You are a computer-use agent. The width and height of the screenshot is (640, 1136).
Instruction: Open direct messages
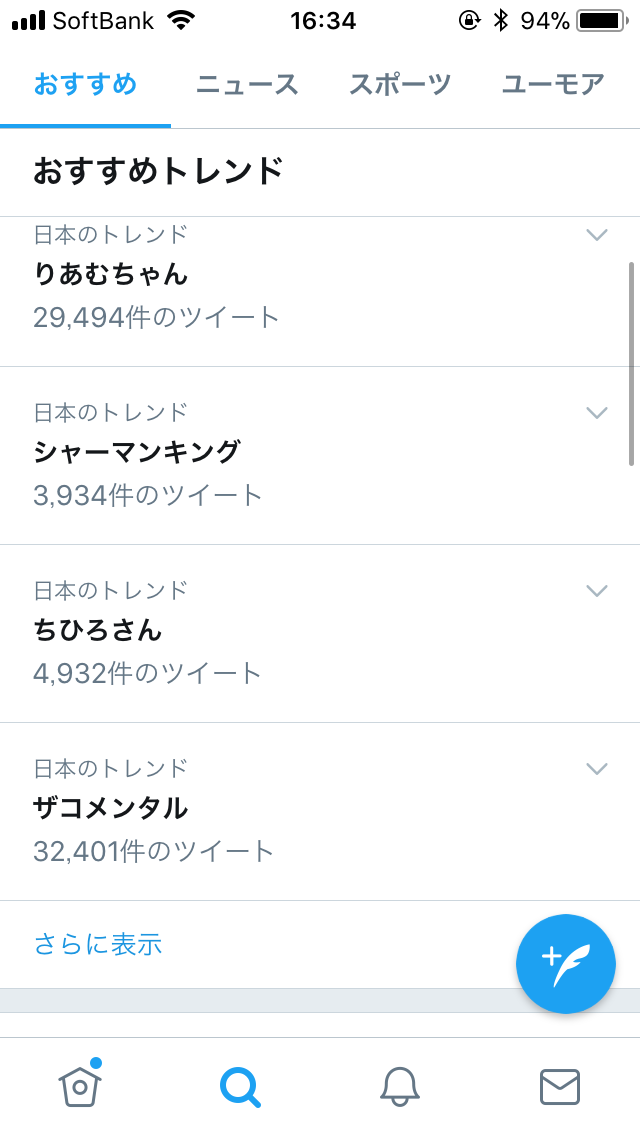point(560,1086)
